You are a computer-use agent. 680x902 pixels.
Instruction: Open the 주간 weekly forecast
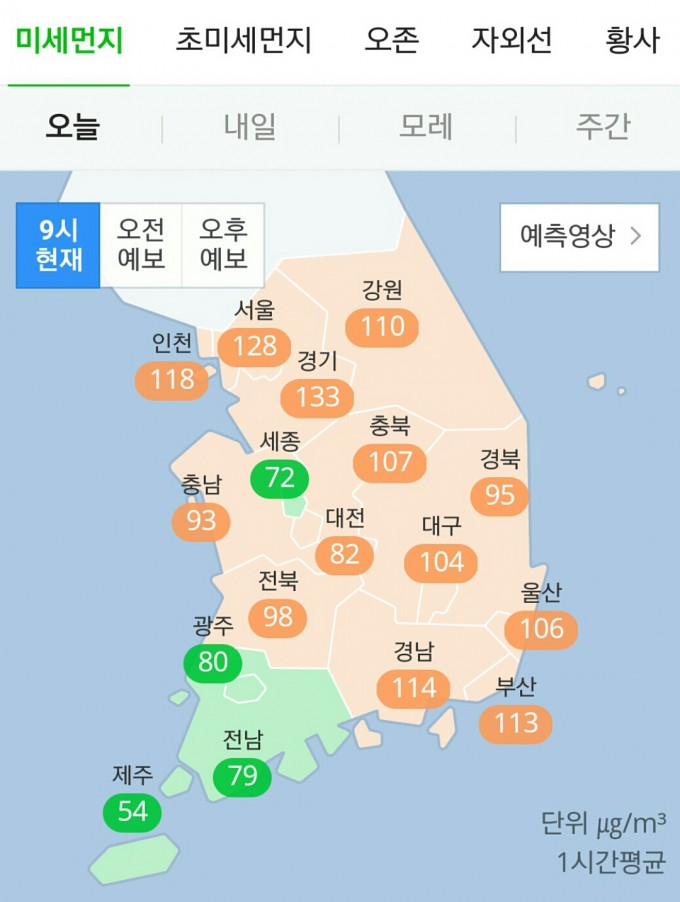pos(603,128)
